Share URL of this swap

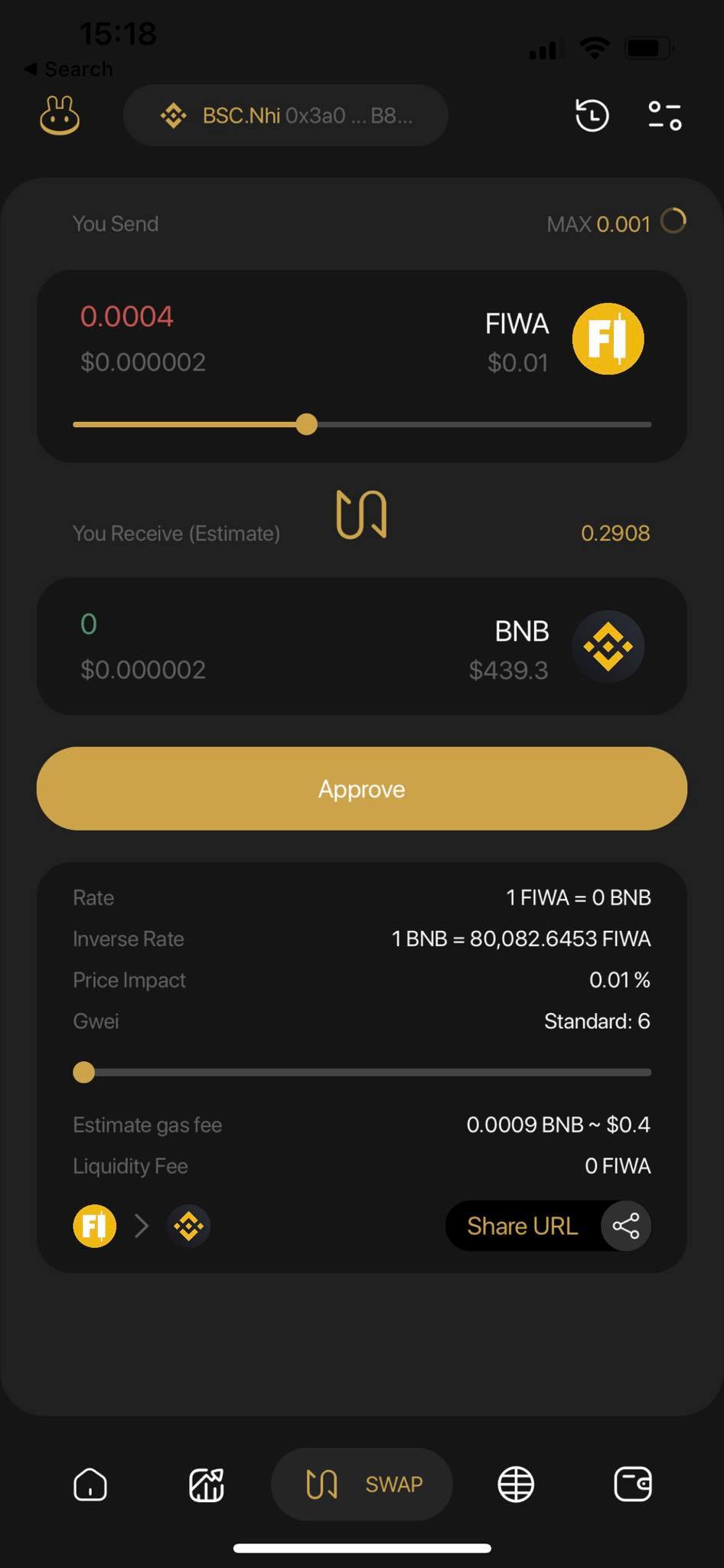(x=548, y=1226)
